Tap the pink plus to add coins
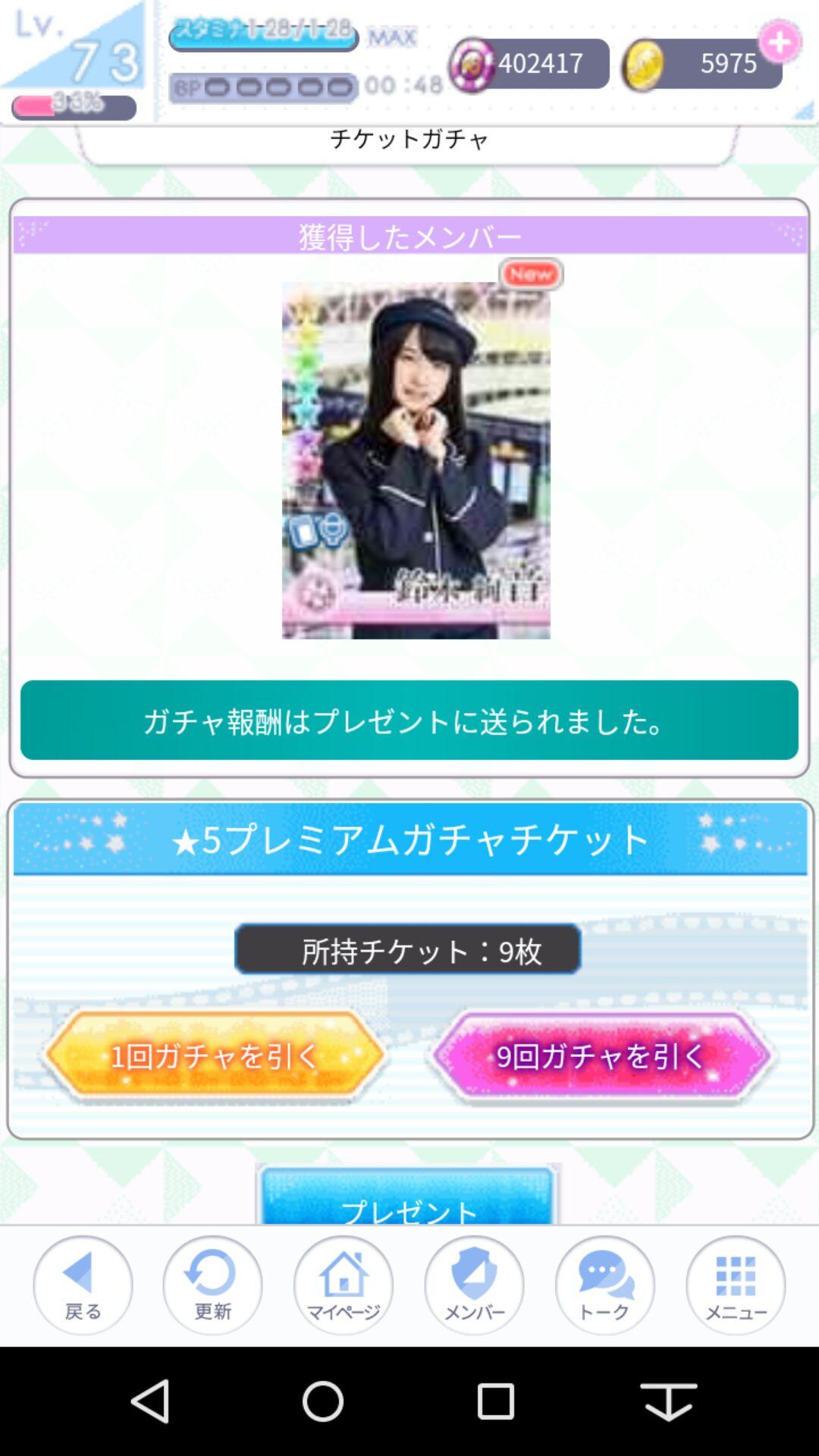 pyautogui.click(x=780, y=42)
